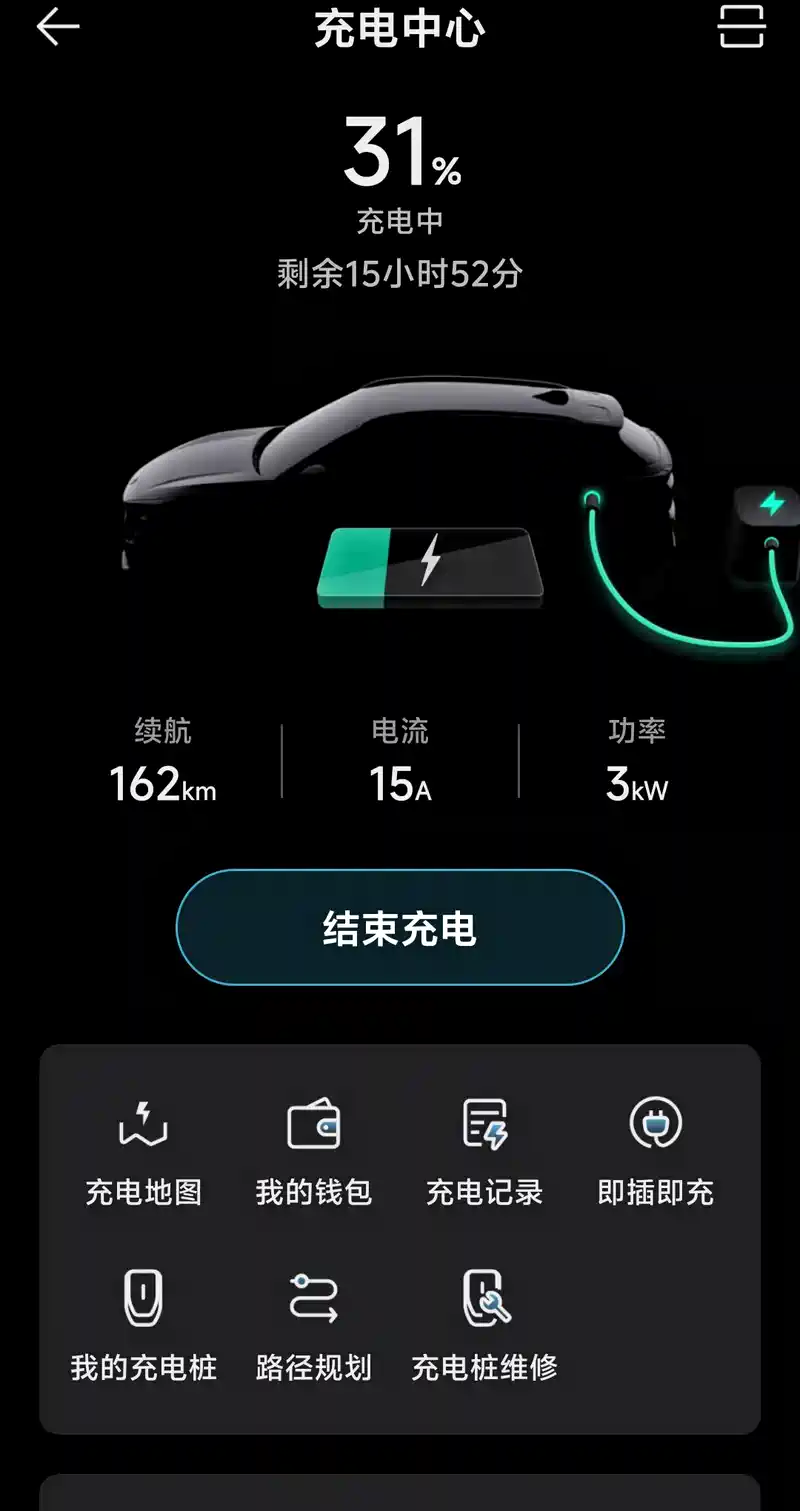
Task: Tap the 结束充电 button to stop charging
Action: click(400, 928)
